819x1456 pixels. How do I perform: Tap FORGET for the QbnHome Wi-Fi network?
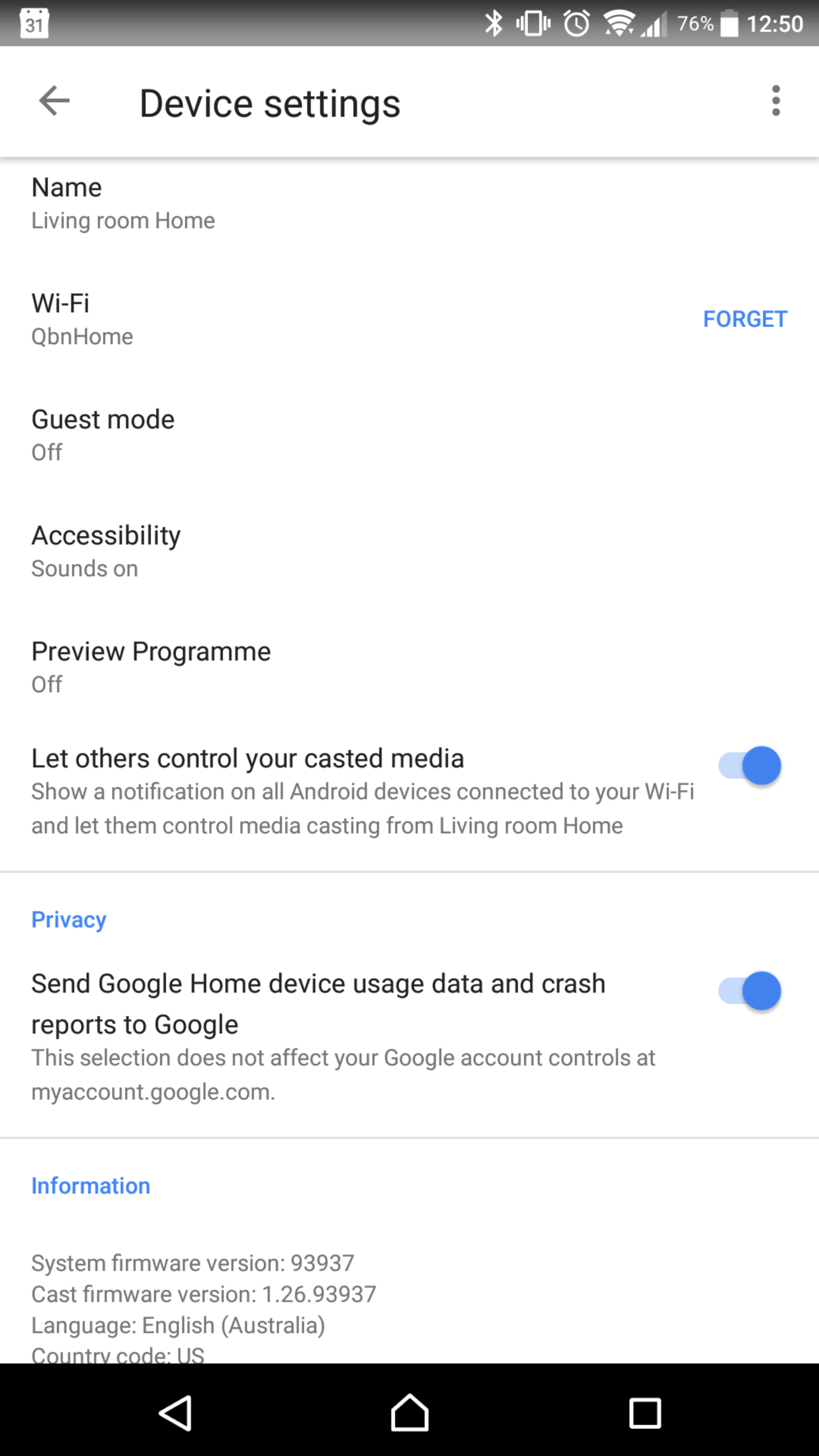point(744,319)
